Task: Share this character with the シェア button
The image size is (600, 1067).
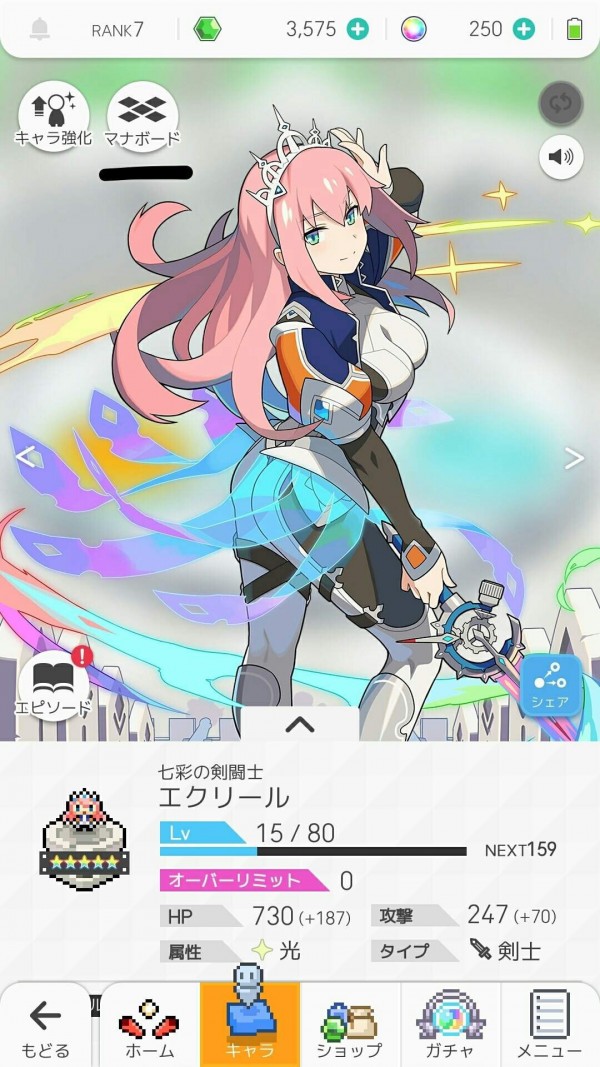Action: coord(549,686)
